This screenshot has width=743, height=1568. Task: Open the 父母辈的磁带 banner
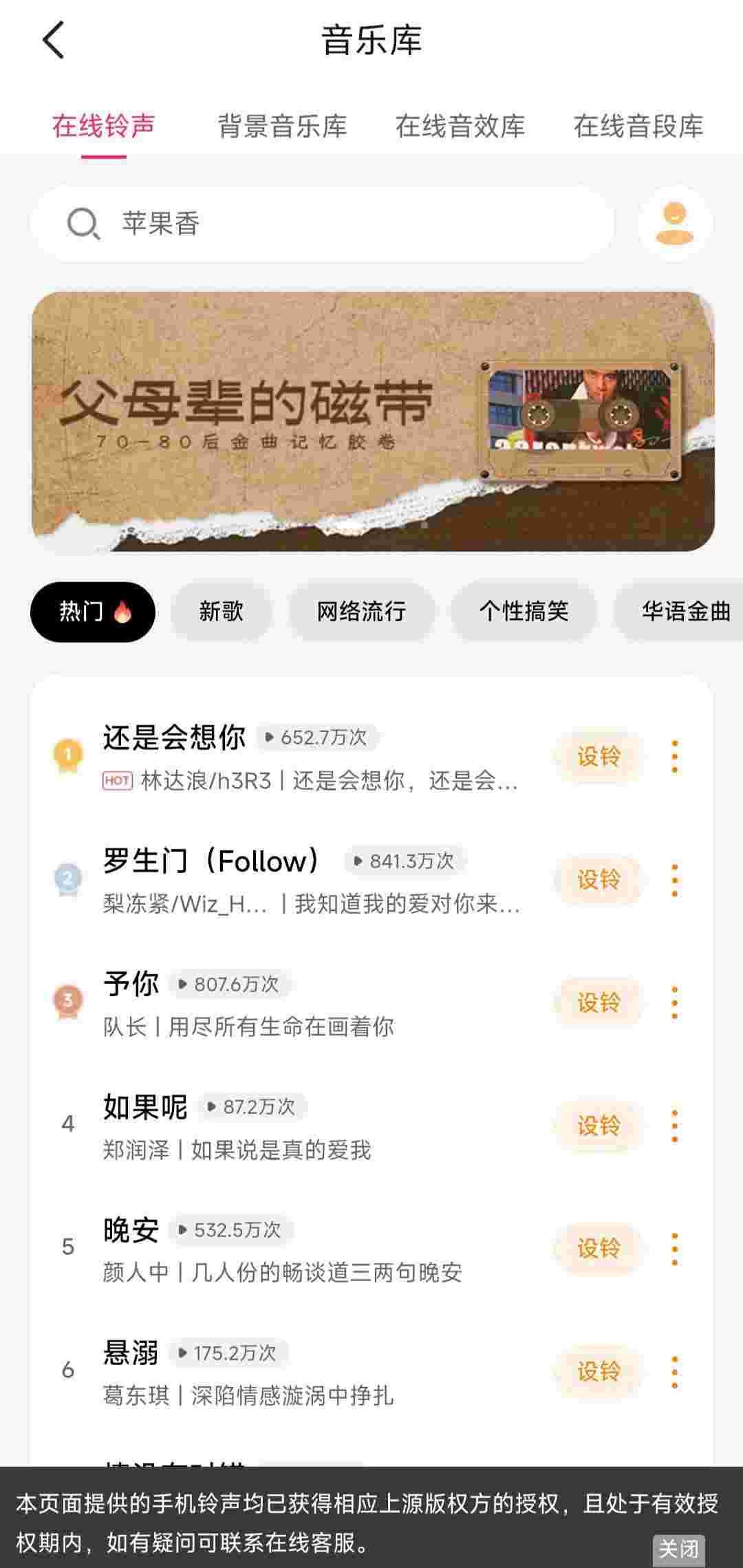pos(372,421)
